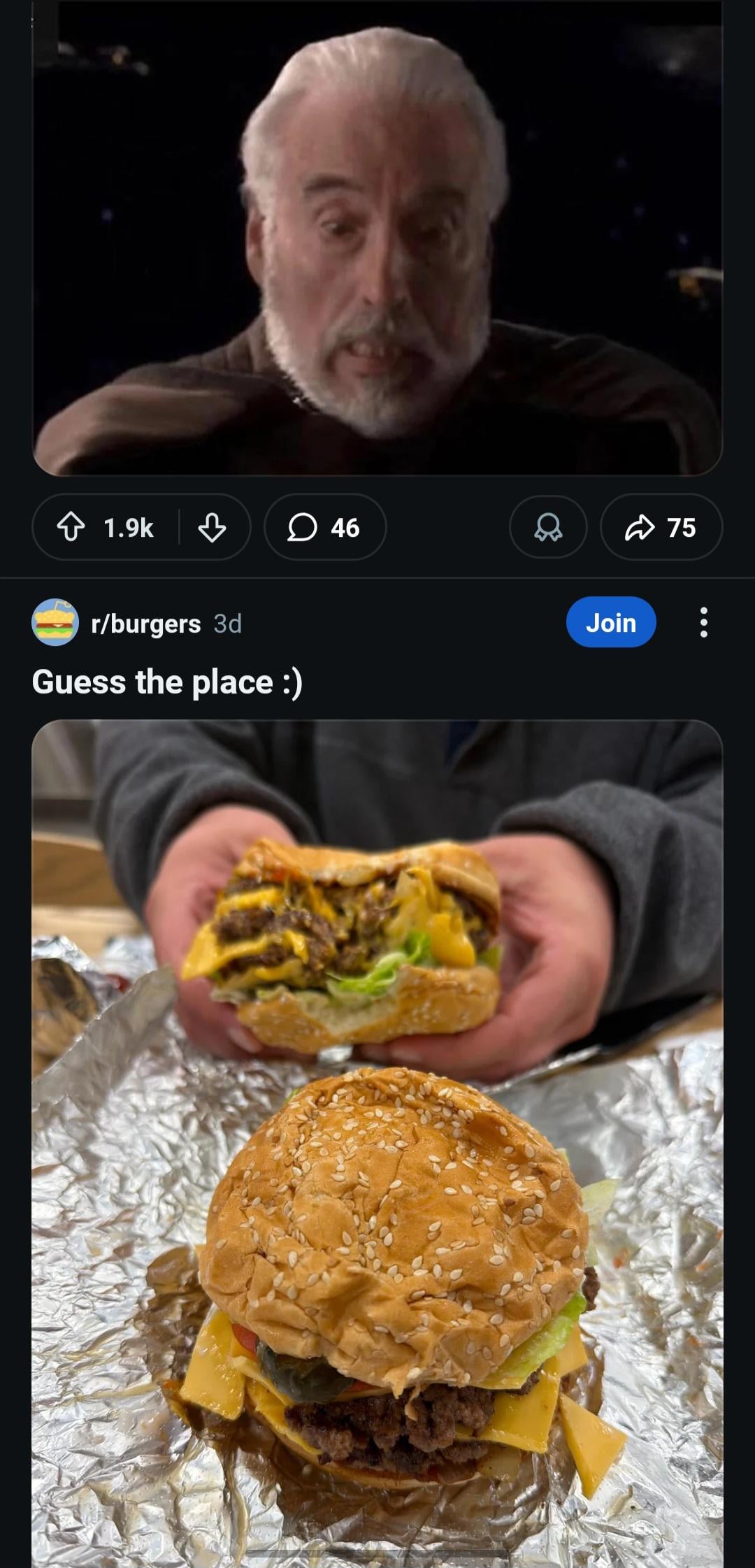Screen dimensions: 755x1568
Task: View the burger photo full screen
Action: [x=377, y=1146]
